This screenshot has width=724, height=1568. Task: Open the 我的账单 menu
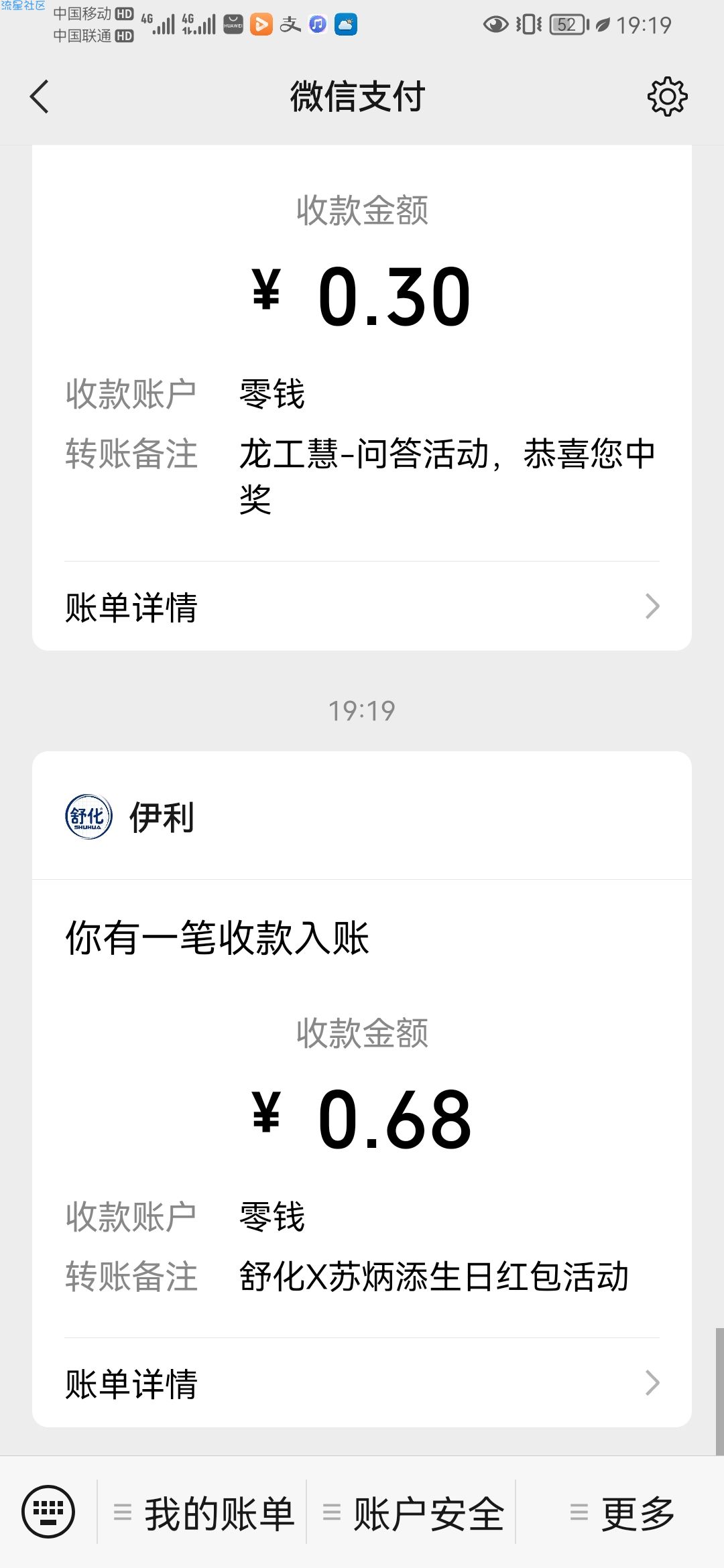click(204, 1513)
